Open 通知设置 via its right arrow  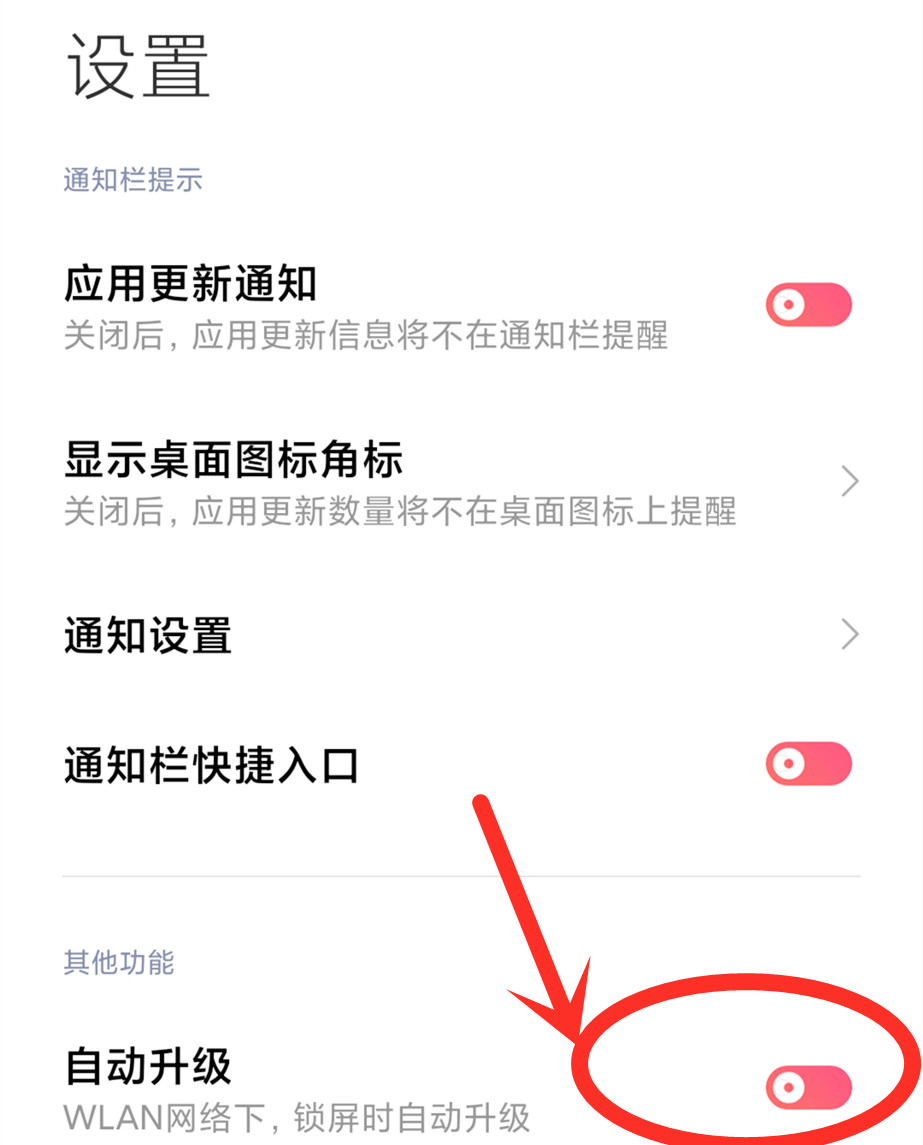point(849,634)
